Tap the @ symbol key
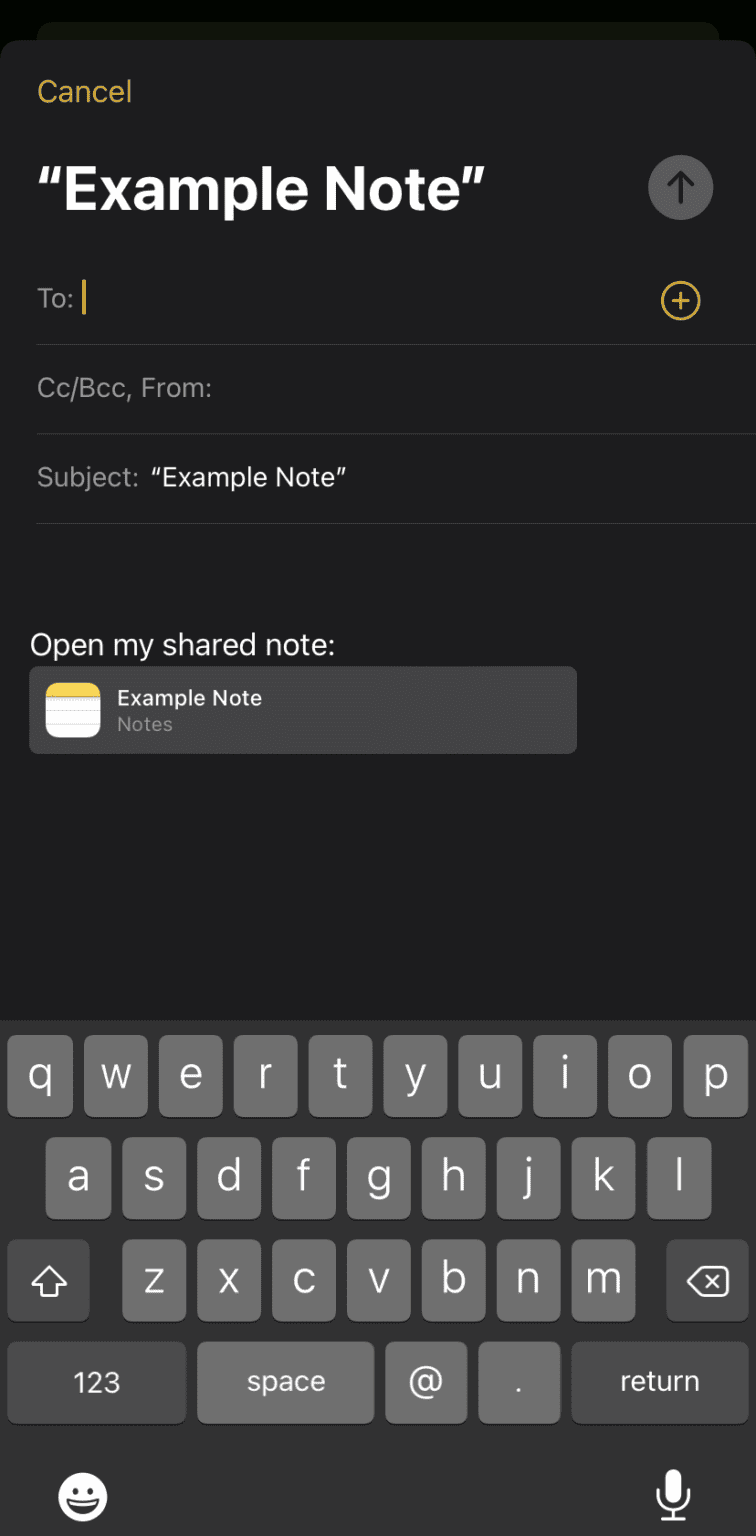 coord(426,1382)
